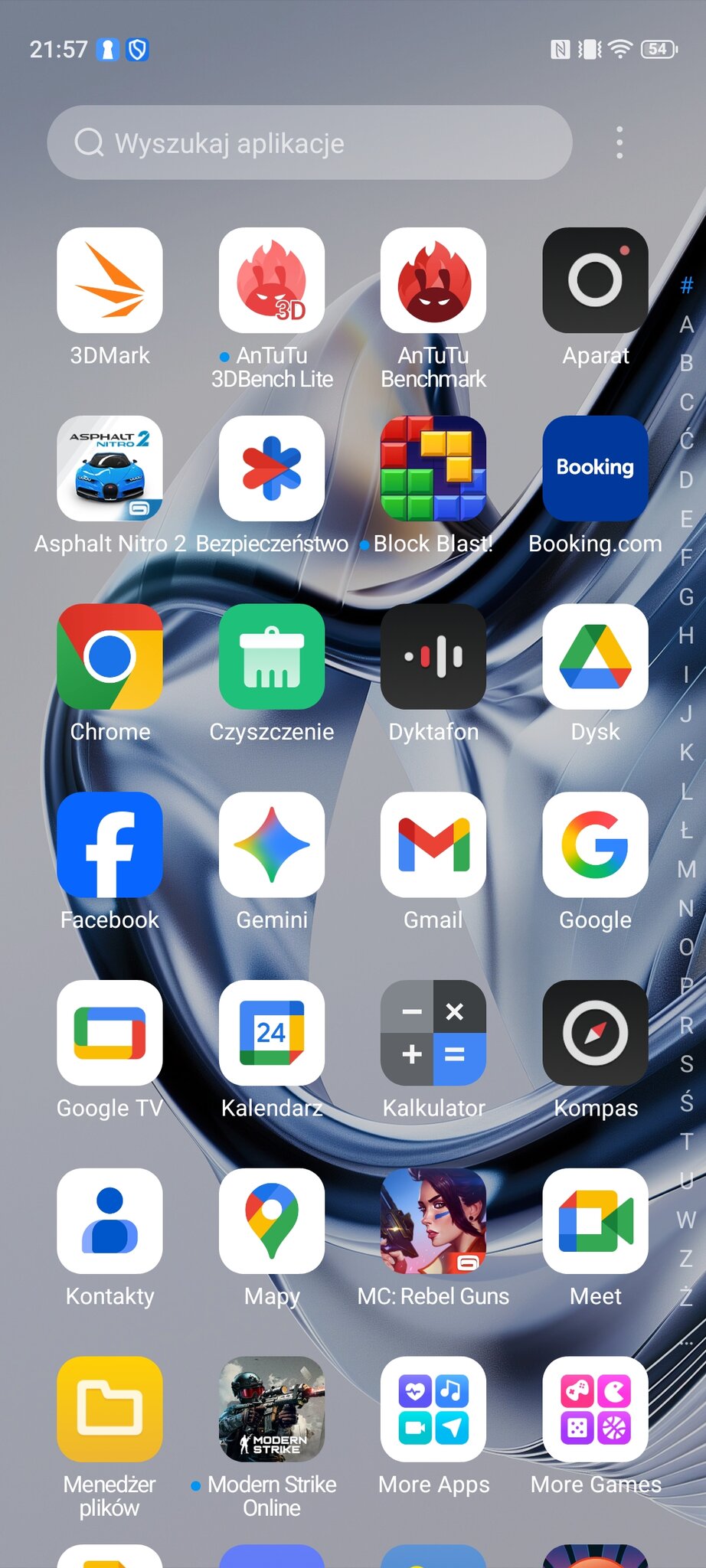Open the Gemini app
This screenshot has width=706, height=1568.
[x=272, y=845]
